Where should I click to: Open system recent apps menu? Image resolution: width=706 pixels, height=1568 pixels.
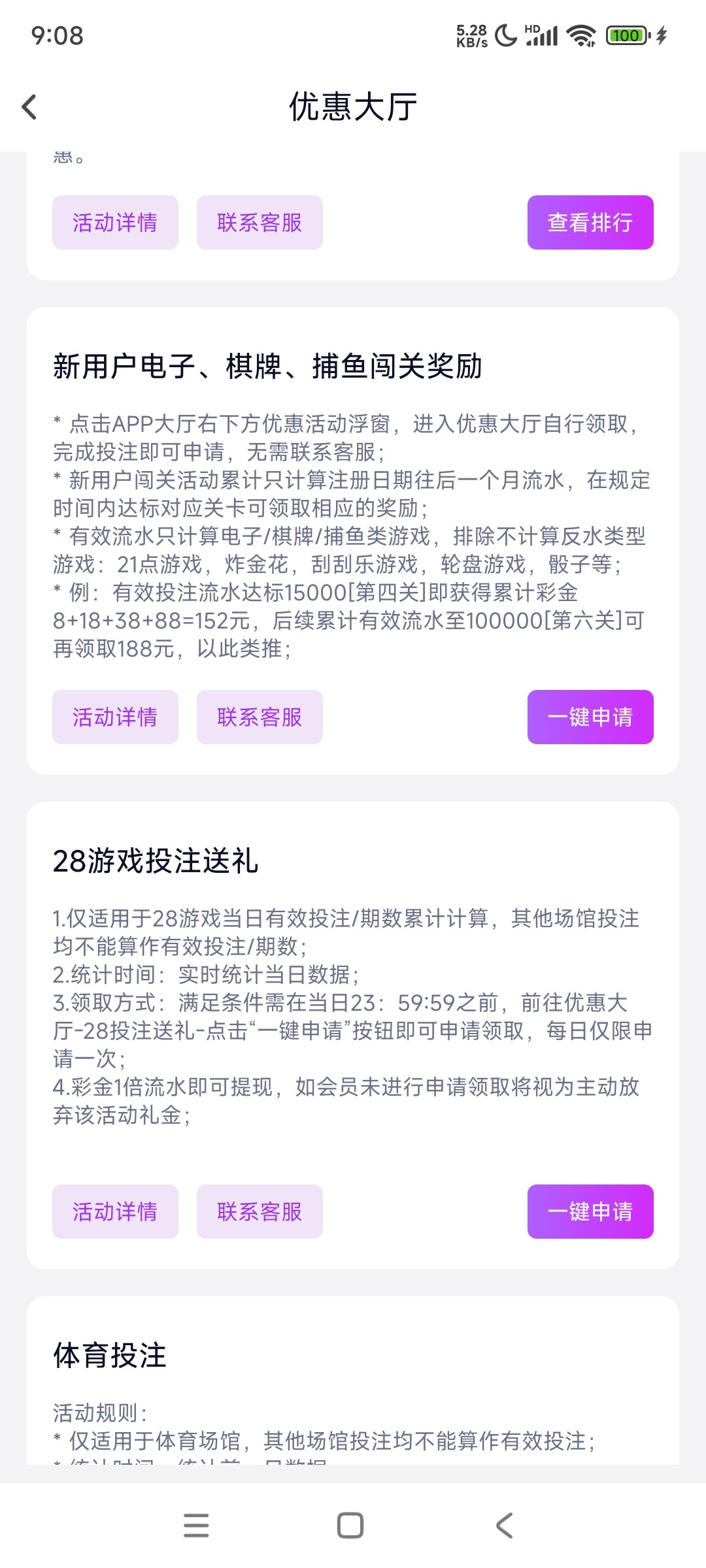(x=196, y=1526)
